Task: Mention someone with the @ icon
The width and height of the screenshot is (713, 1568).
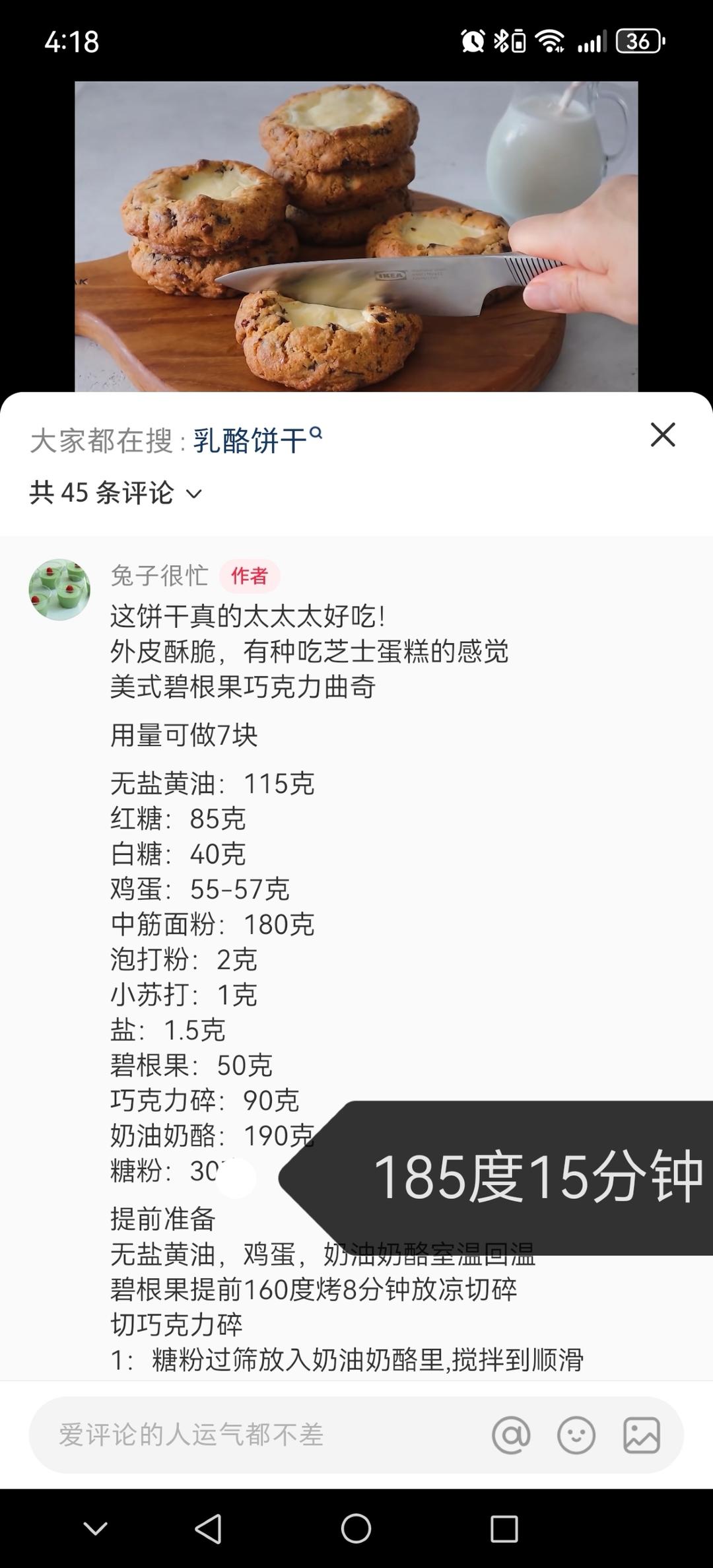Action: 511,1435
